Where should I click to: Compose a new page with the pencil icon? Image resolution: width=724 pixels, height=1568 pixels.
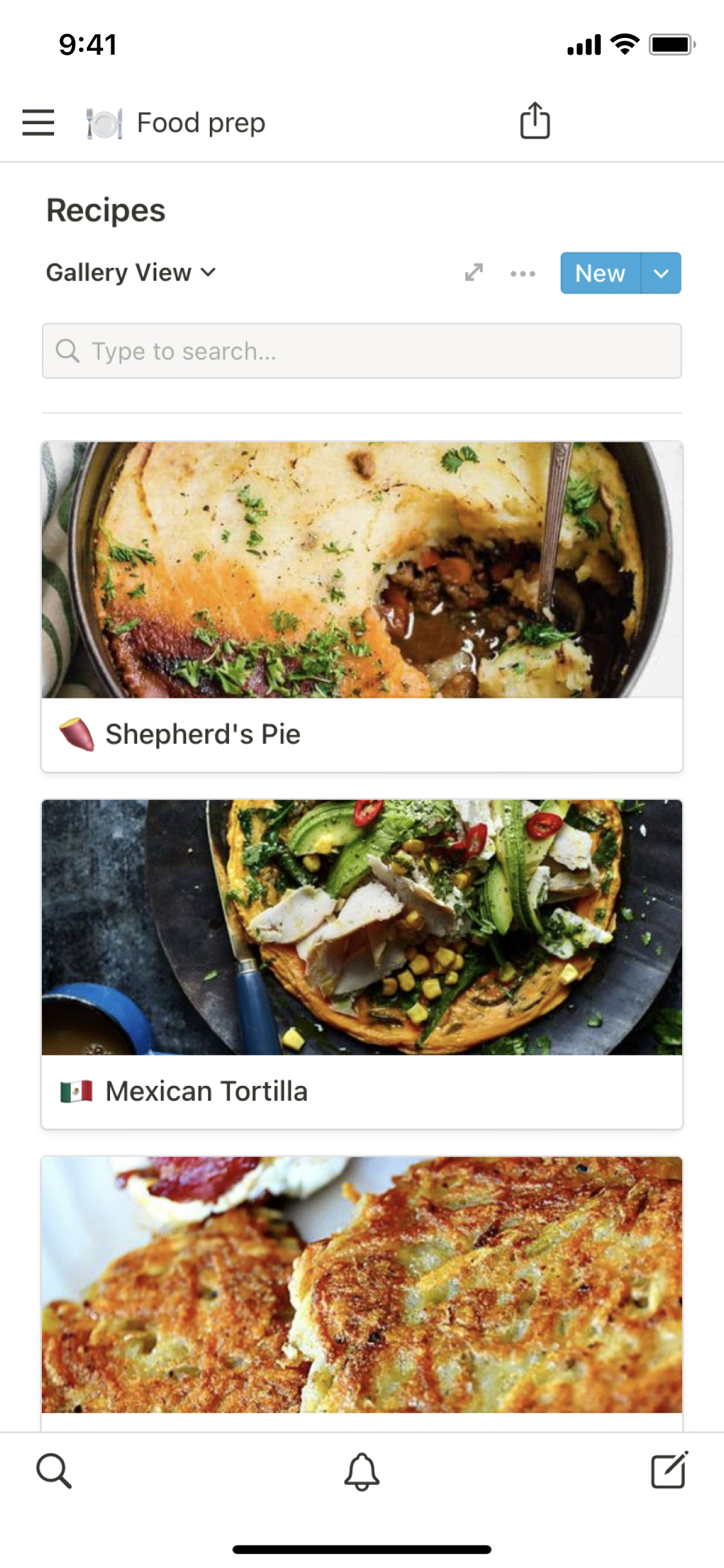point(669,1471)
